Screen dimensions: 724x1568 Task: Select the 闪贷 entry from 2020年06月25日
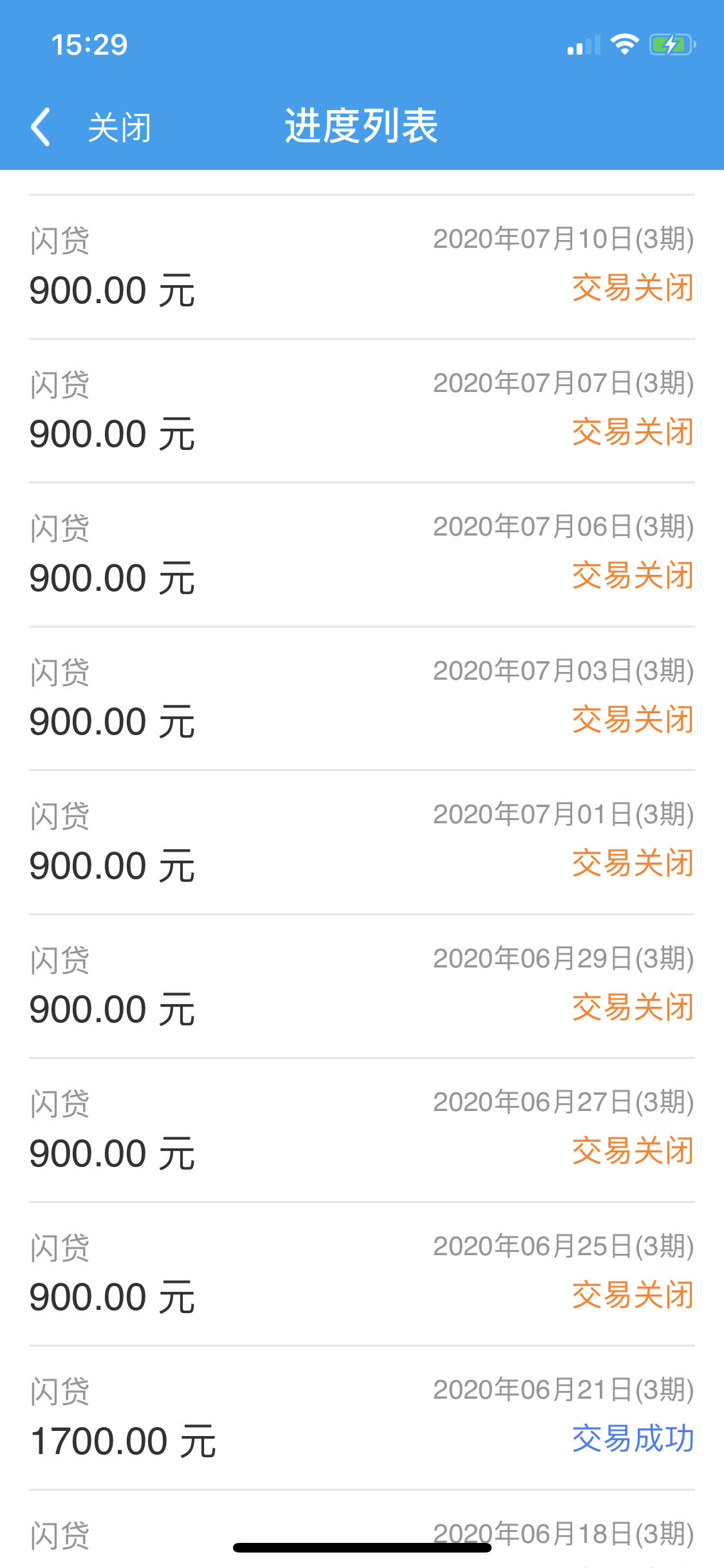(362, 1274)
